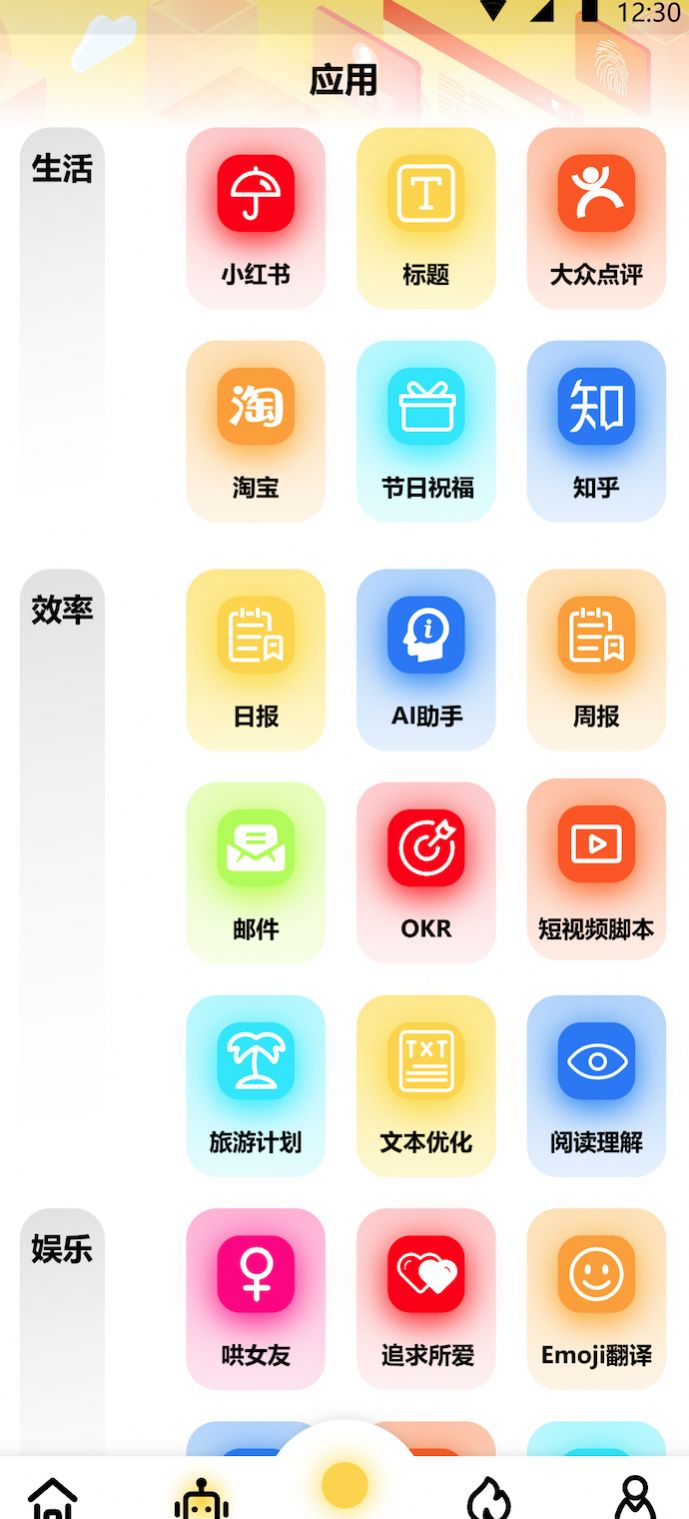Select the 邮件 tool
Viewport: 689px width, 1519px height.
[256, 872]
